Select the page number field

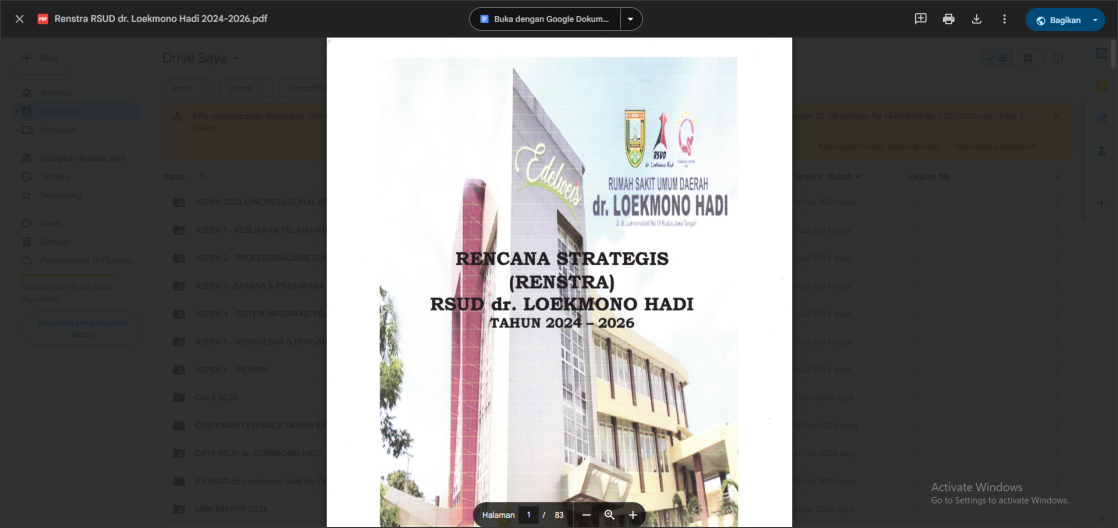point(528,515)
